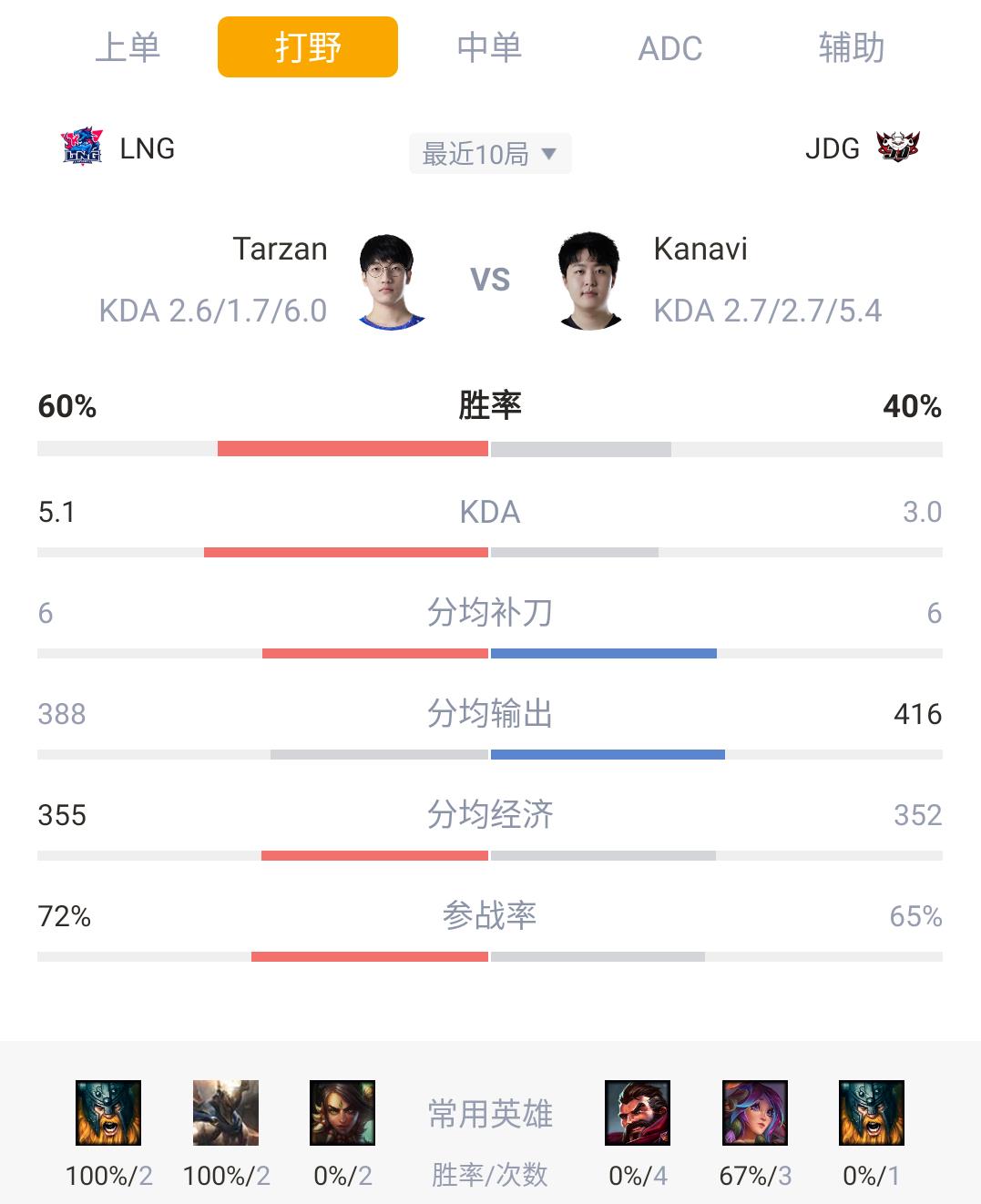981x1204 pixels.
Task: Open Kanavi's player profile photo
Action: coord(589,281)
